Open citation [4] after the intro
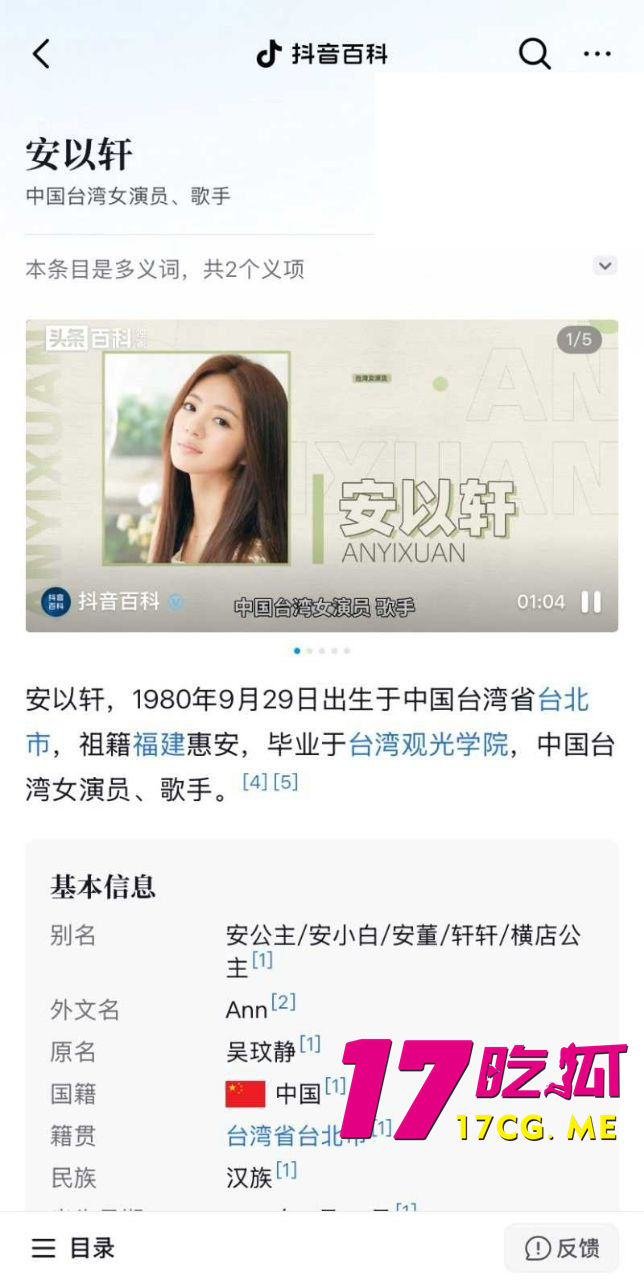This screenshot has width=644, height=1280. coord(255,782)
